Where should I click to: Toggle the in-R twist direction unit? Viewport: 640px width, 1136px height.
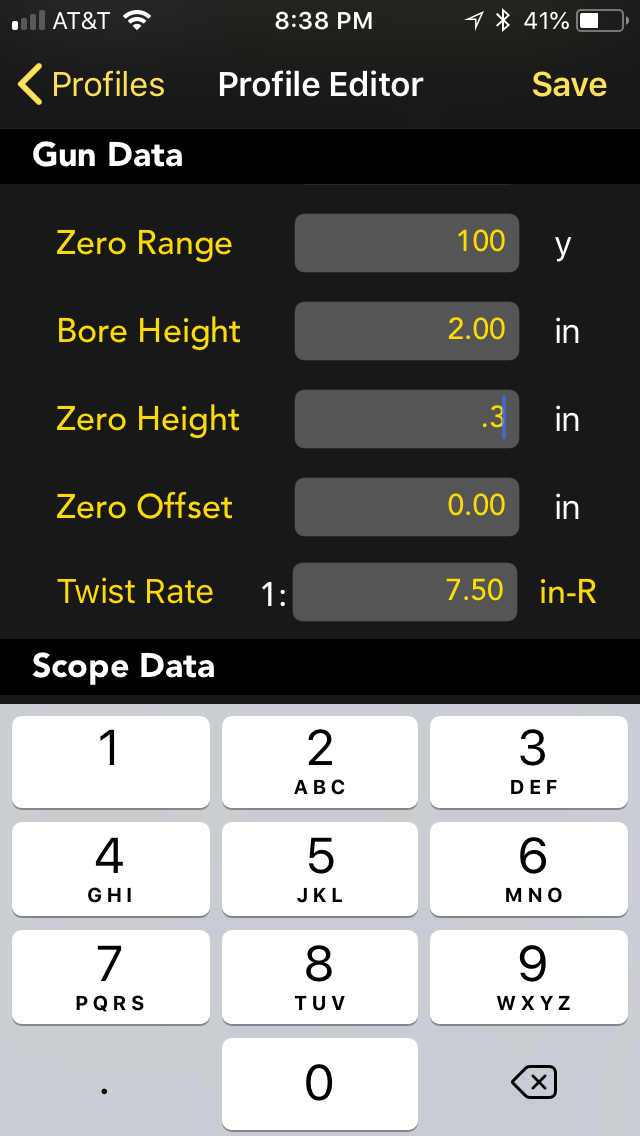click(568, 593)
